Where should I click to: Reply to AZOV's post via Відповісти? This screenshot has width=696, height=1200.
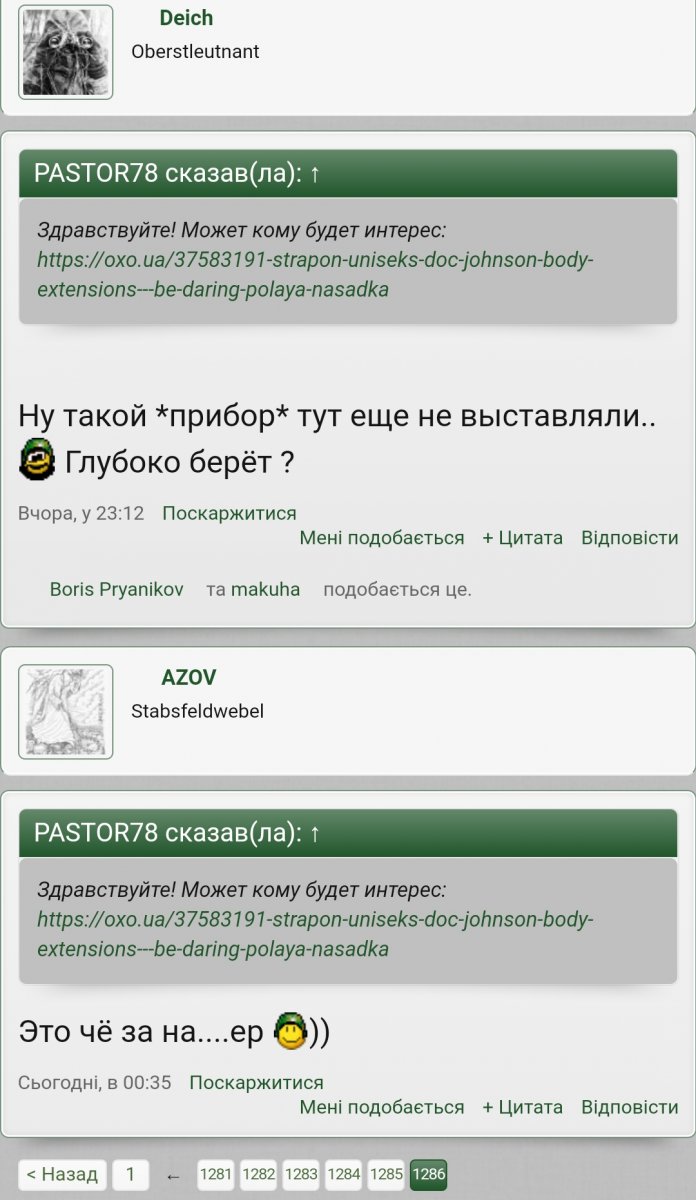coord(630,1107)
